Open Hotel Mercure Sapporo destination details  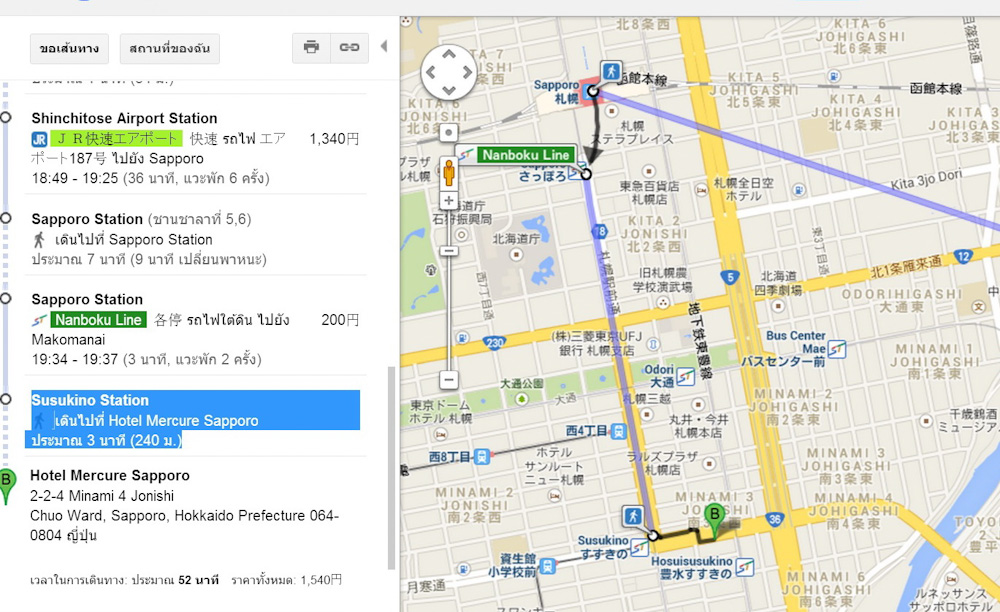(110, 475)
